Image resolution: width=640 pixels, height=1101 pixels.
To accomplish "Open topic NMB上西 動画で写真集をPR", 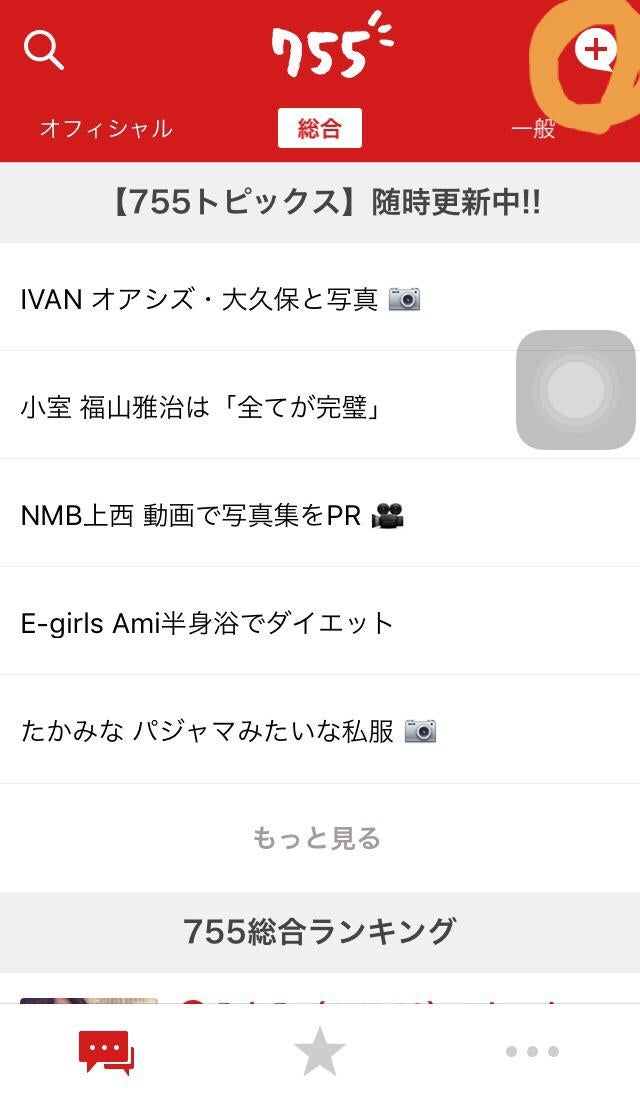I will point(212,515).
